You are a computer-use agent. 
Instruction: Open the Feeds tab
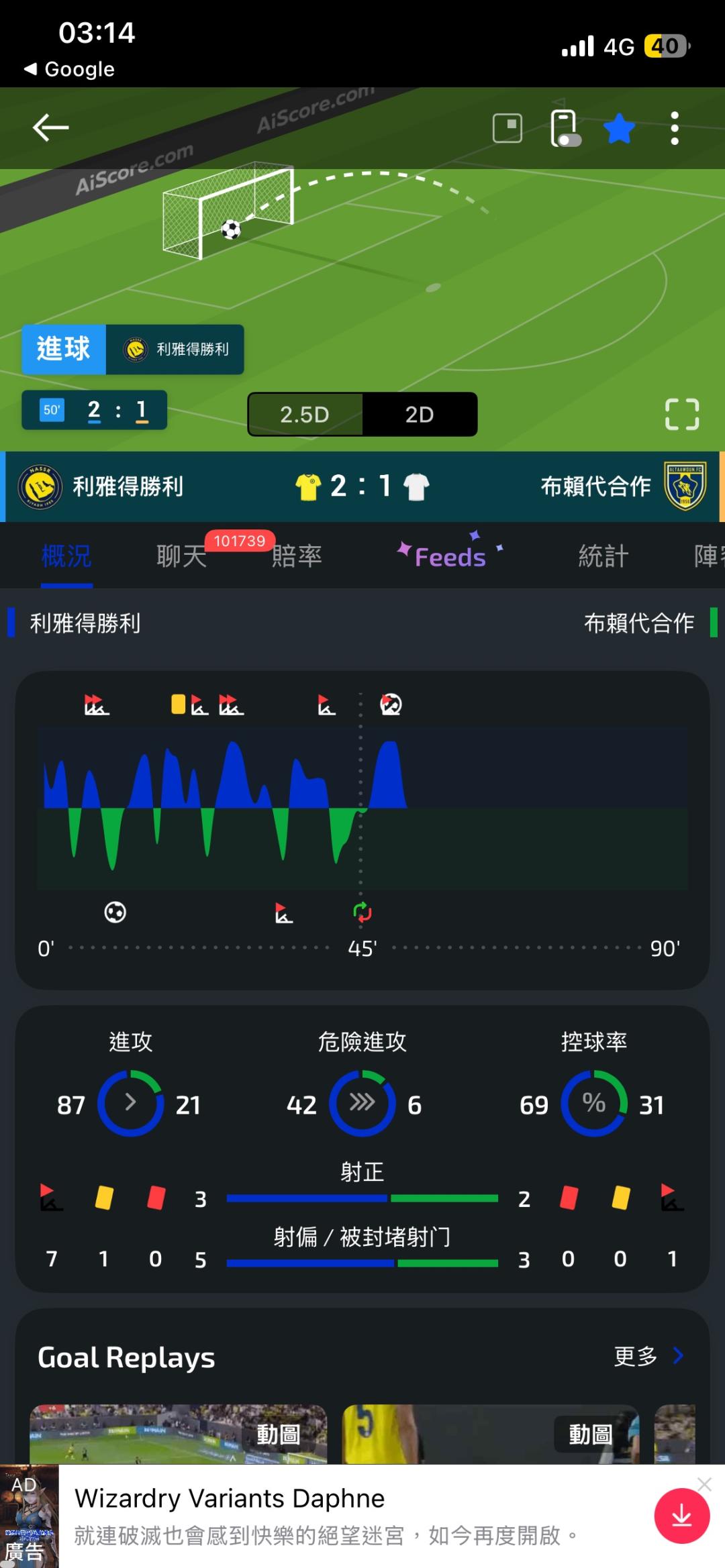click(450, 556)
